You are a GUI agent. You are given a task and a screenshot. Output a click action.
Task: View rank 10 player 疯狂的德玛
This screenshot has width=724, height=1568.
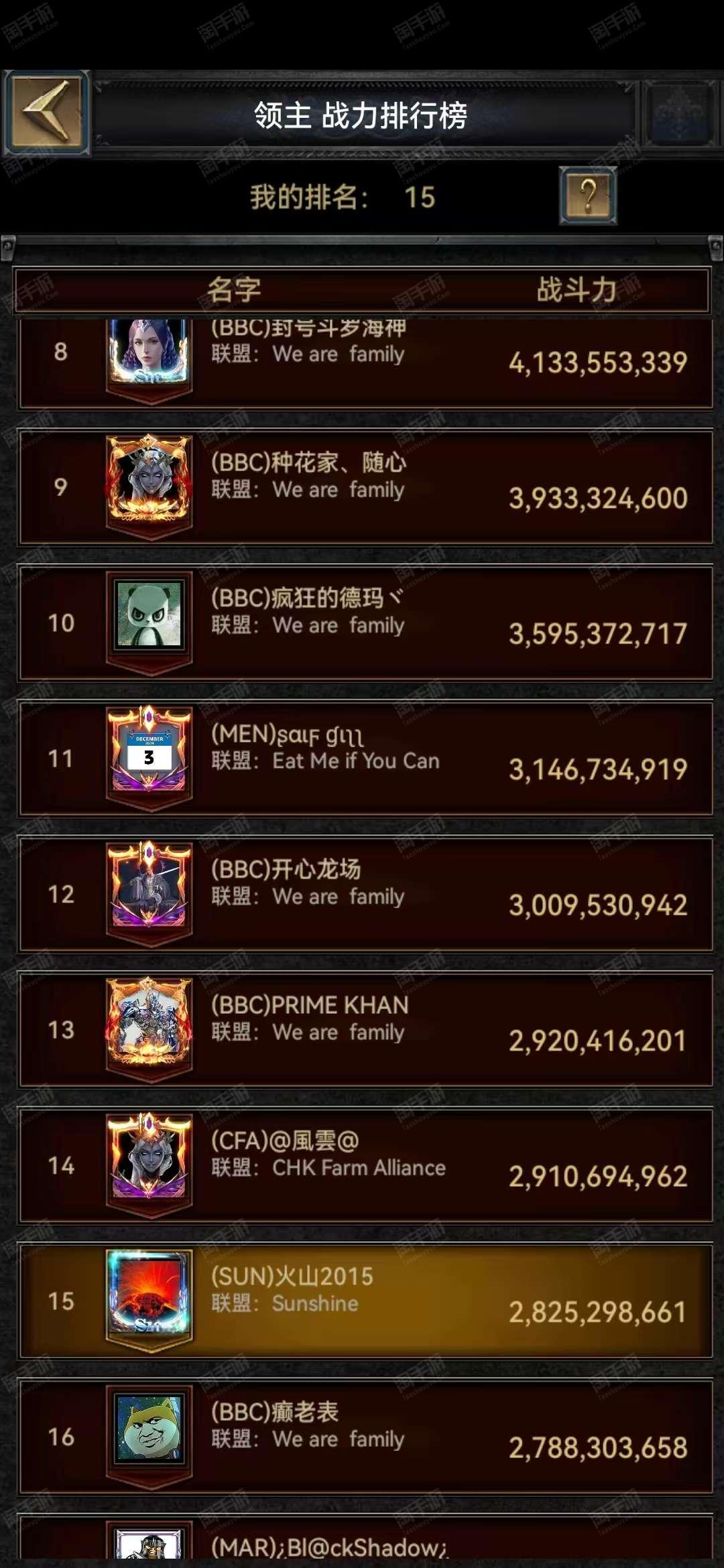click(x=365, y=623)
